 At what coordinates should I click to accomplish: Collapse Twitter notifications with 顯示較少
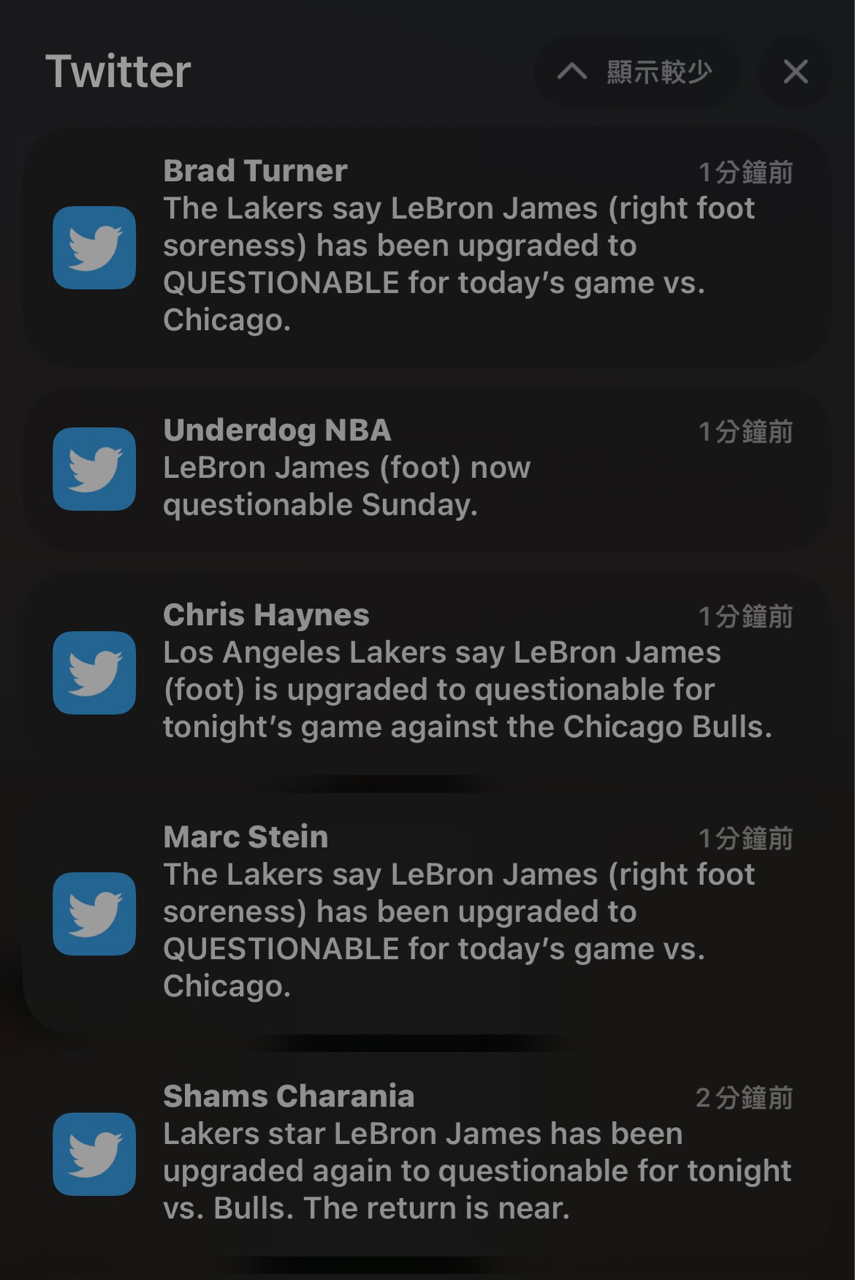[637, 72]
